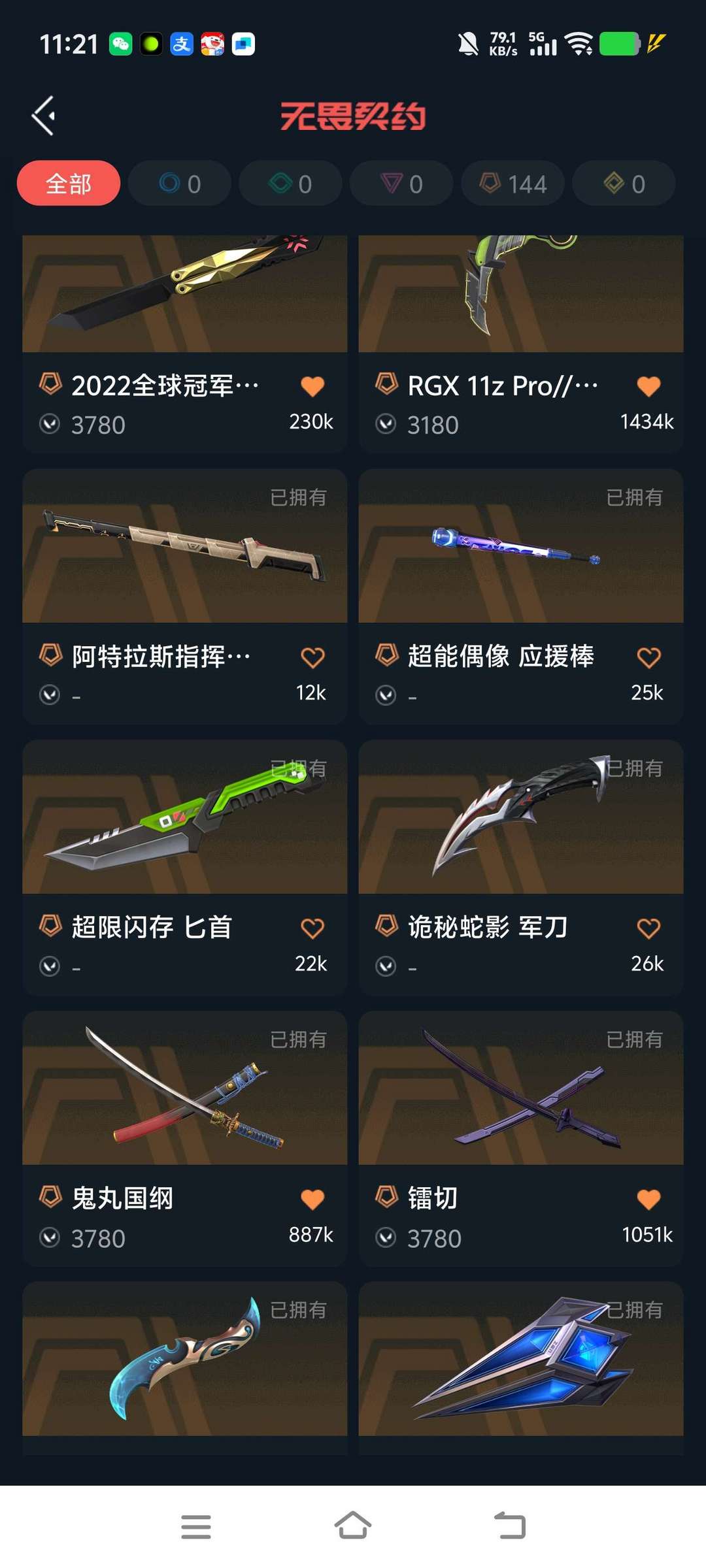
Task: Open the 鬼丸国纲 katana card
Action: [184, 1088]
